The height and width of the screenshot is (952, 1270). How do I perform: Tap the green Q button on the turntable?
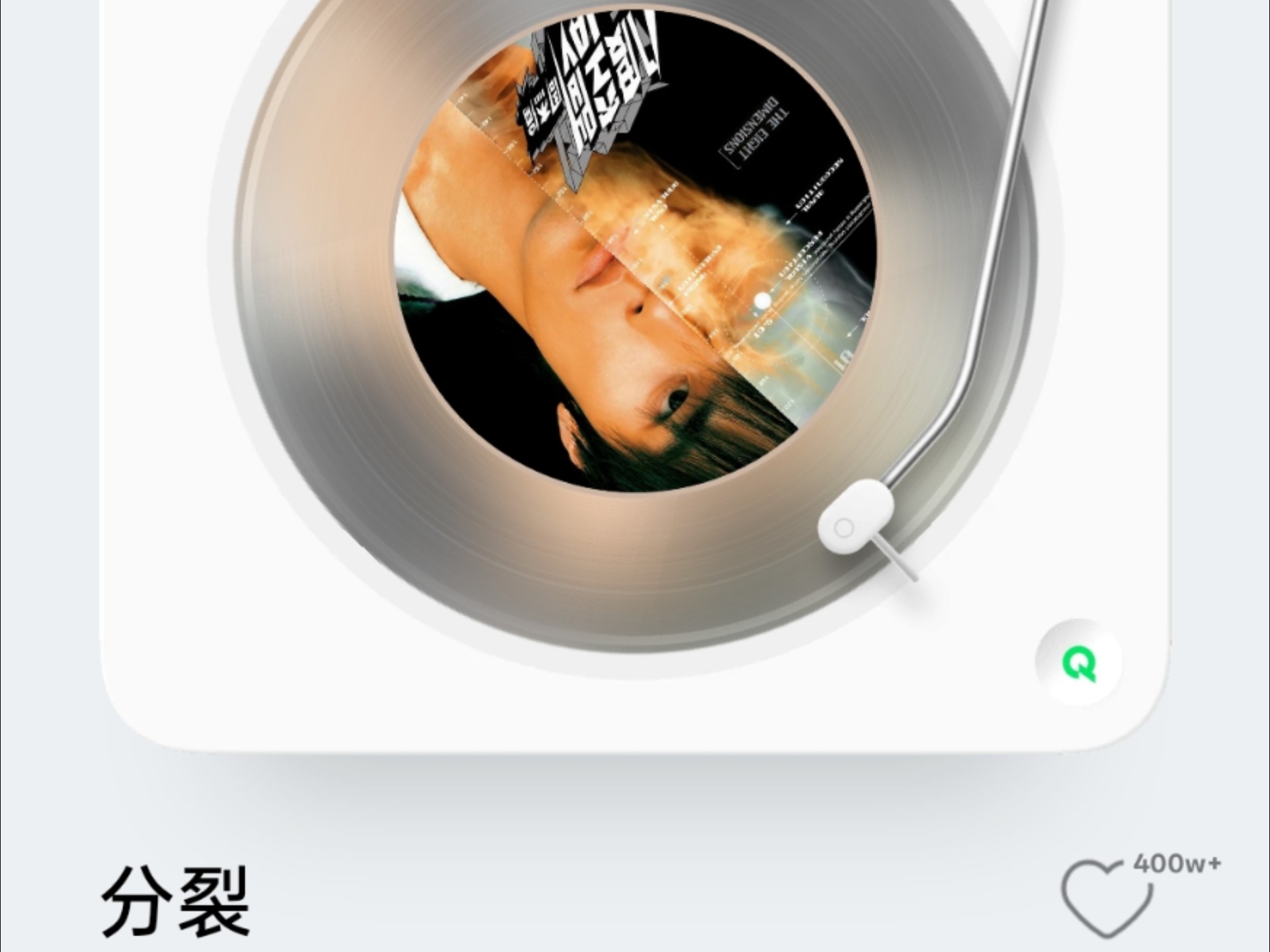click(x=1079, y=663)
